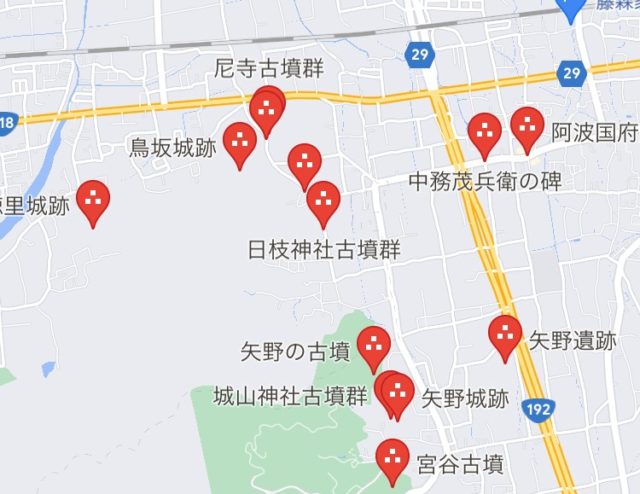The height and width of the screenshot is (494, 640).
Task: Select the 中務茂兵衛の碑 marker
Action: (485, 131)
